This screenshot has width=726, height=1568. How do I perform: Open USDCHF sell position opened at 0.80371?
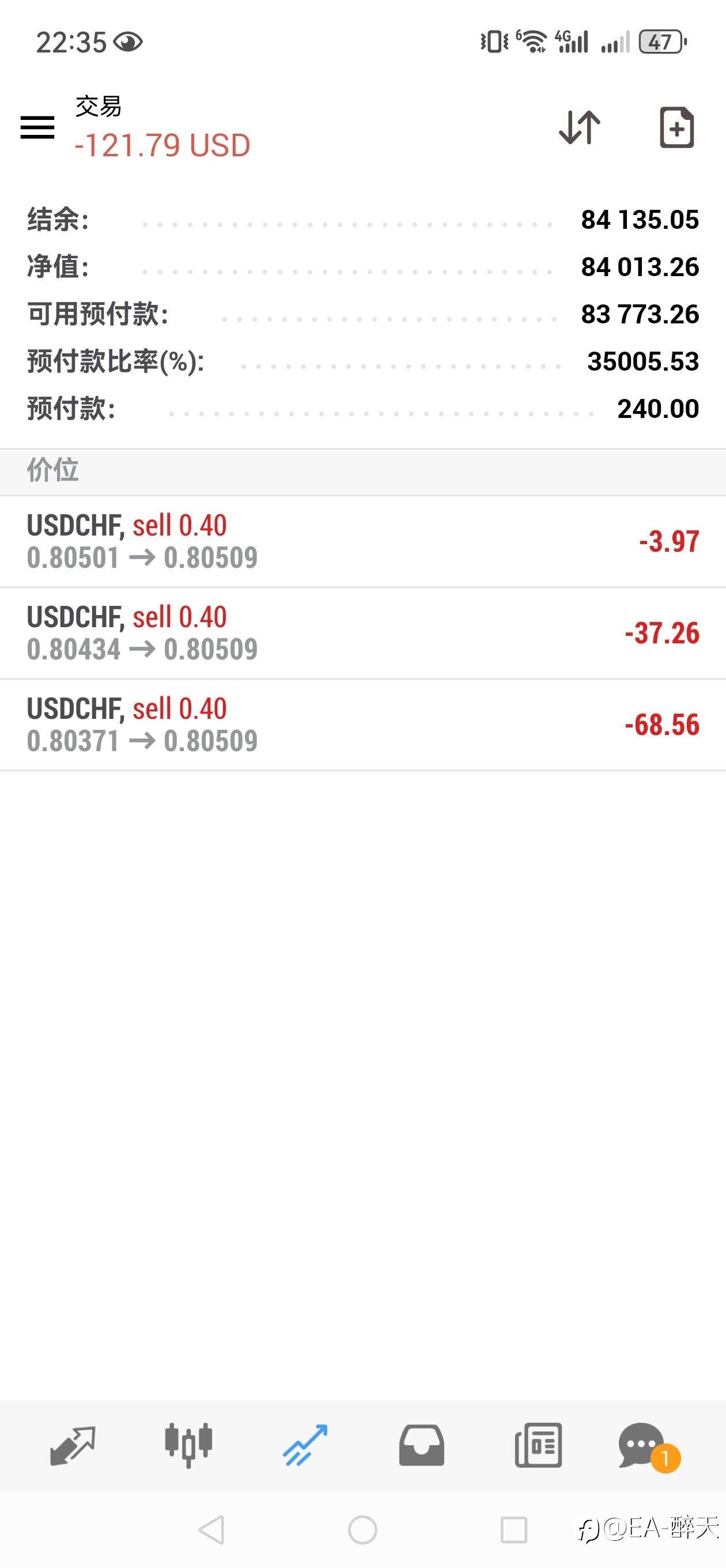[362, 725]
